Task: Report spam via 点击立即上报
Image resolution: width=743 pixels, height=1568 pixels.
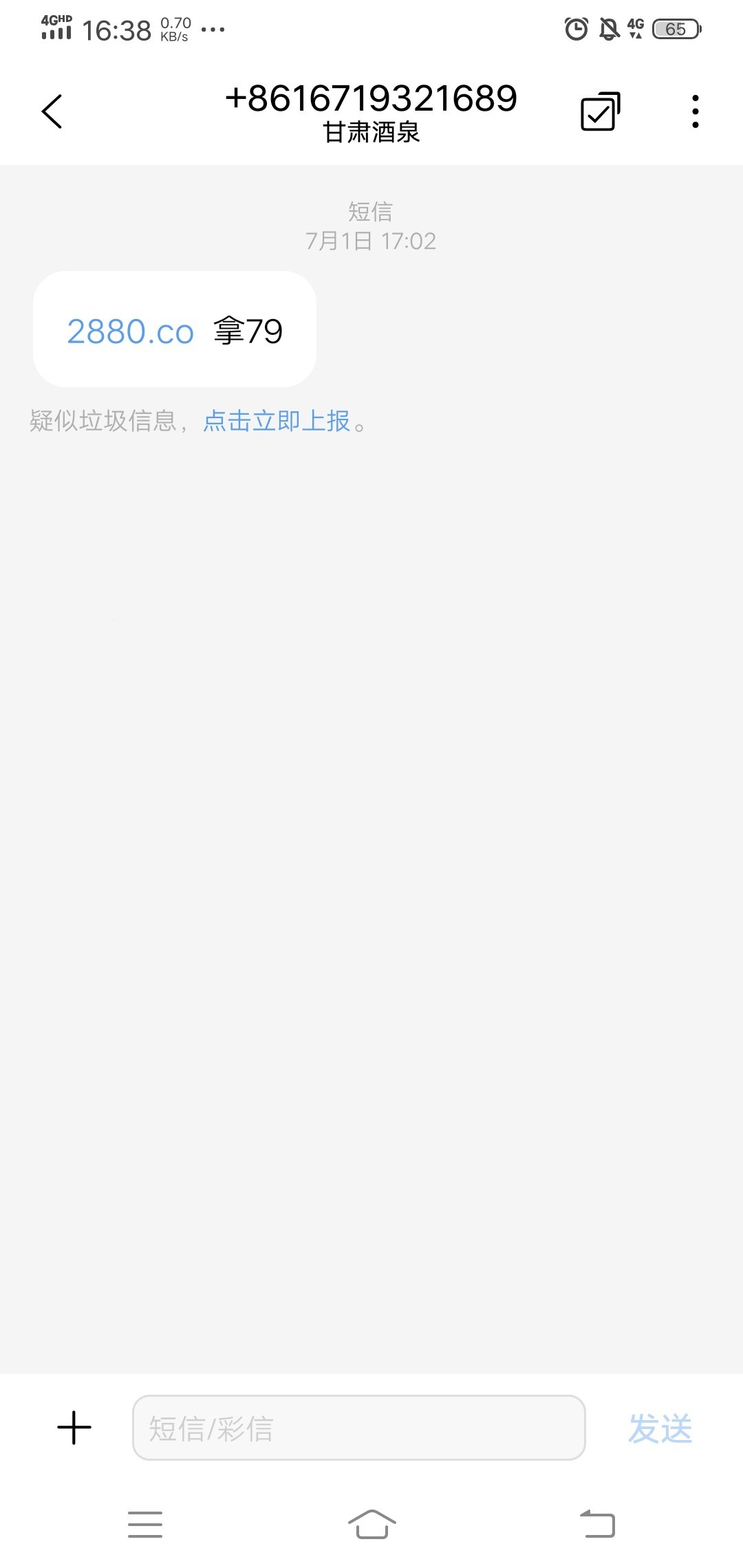Action: (277, 421)
